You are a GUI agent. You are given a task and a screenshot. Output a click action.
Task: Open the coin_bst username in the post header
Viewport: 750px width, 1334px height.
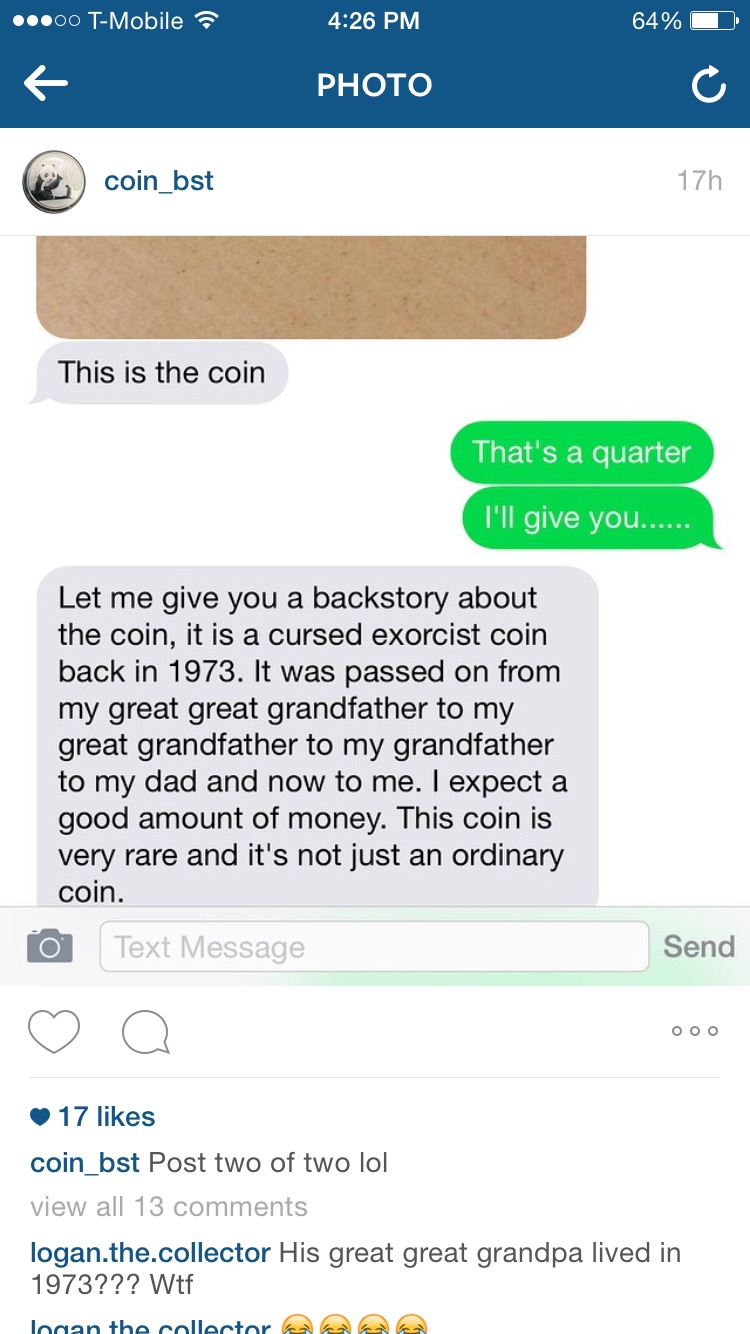159,181
